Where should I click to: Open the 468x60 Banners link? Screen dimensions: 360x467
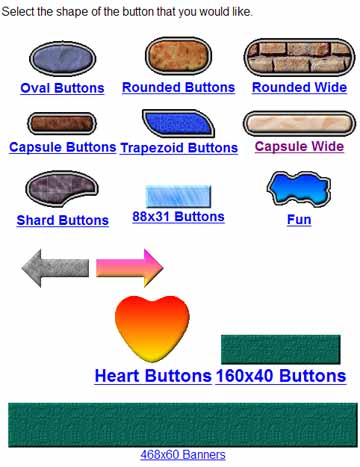[183, 455]
